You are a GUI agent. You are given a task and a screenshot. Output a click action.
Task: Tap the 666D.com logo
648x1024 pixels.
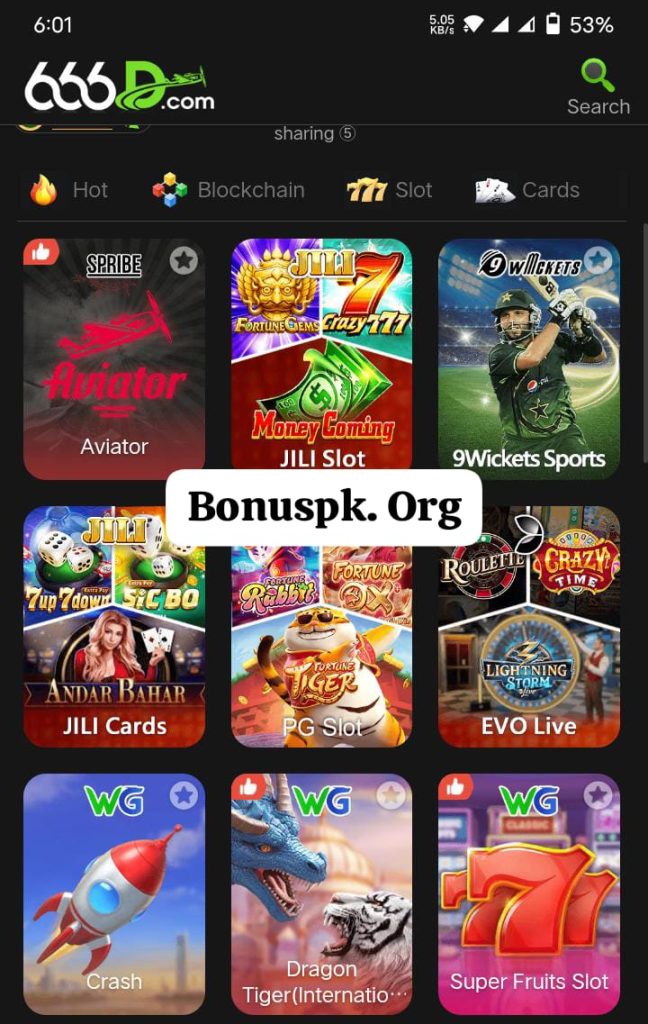120,87
